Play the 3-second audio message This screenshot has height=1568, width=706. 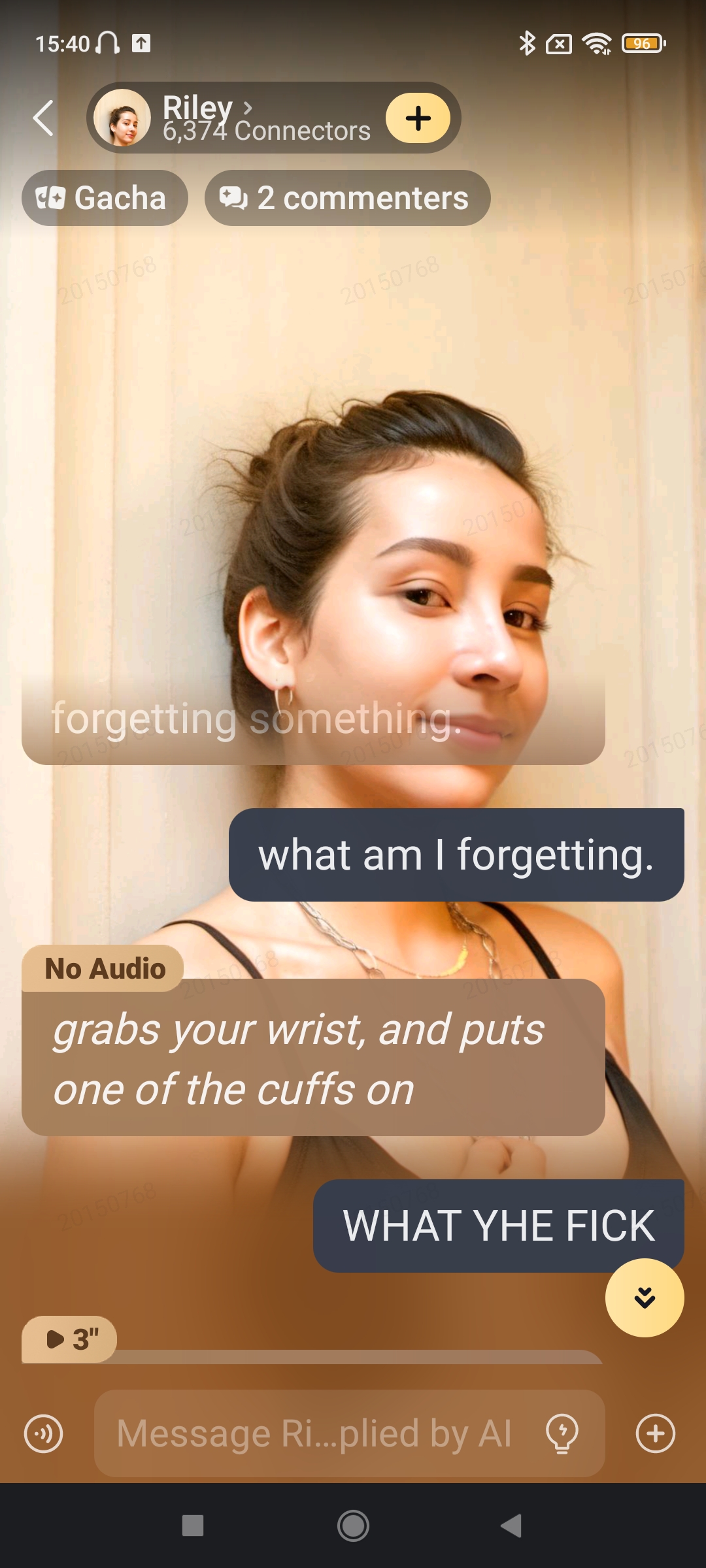69,1339
